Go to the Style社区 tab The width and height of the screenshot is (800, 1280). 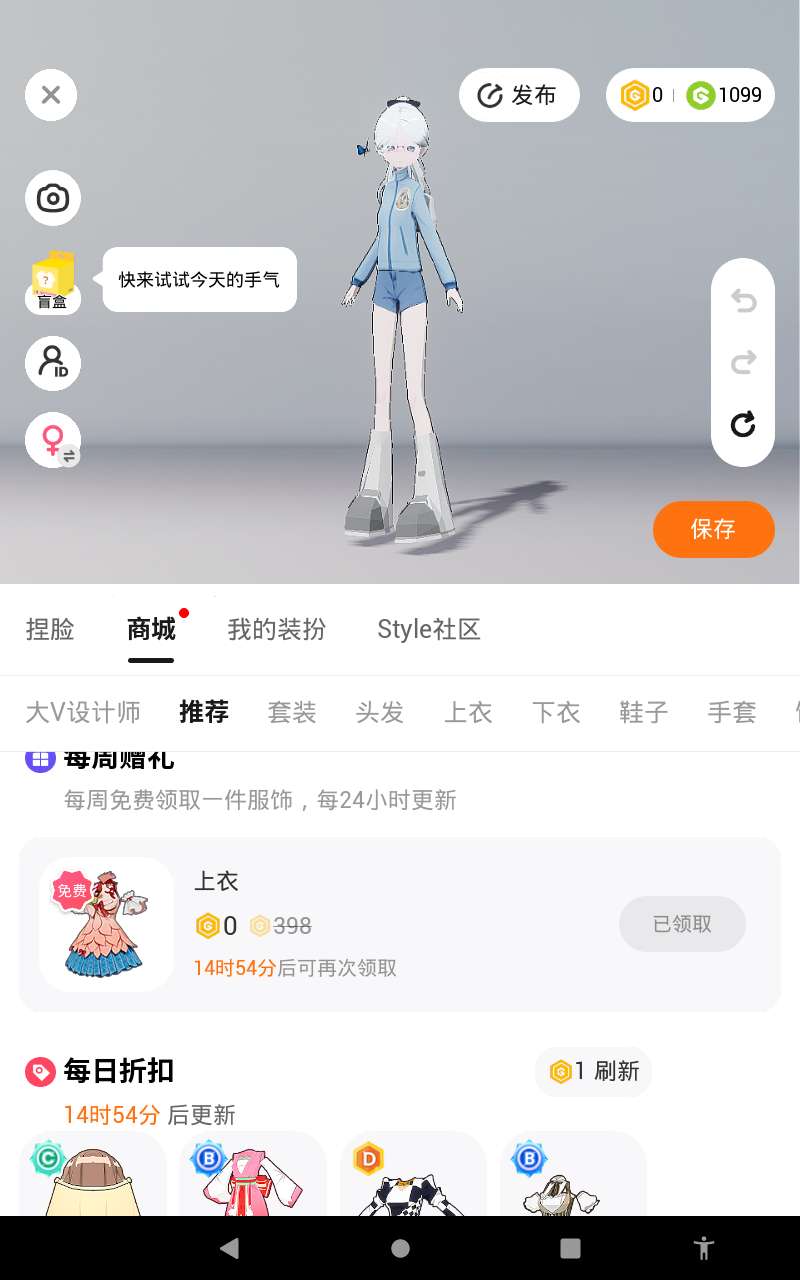(x=428, y=629)
